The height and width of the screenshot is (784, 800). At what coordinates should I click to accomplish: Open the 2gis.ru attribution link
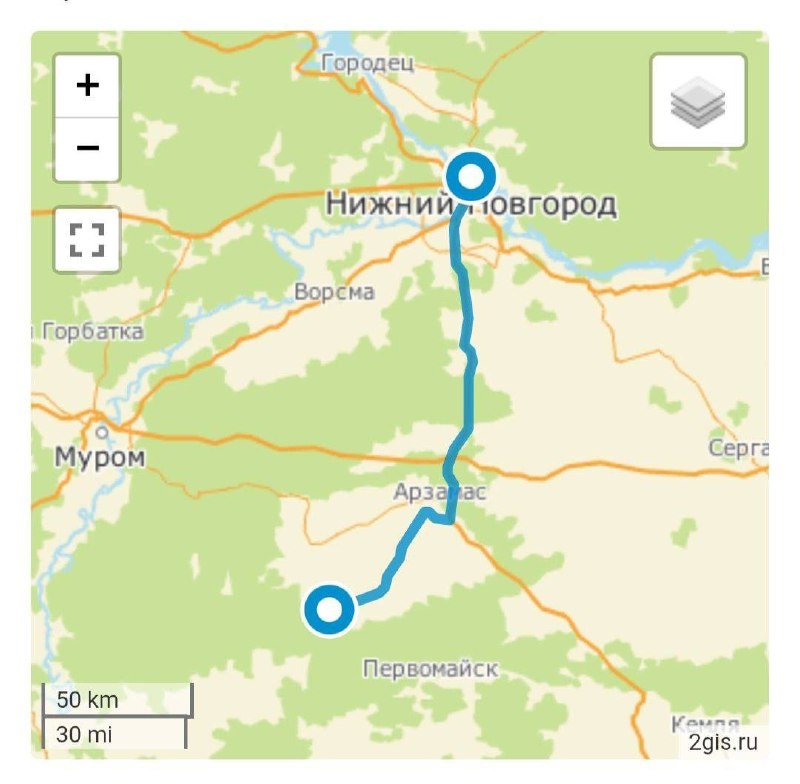coord(723,742)
